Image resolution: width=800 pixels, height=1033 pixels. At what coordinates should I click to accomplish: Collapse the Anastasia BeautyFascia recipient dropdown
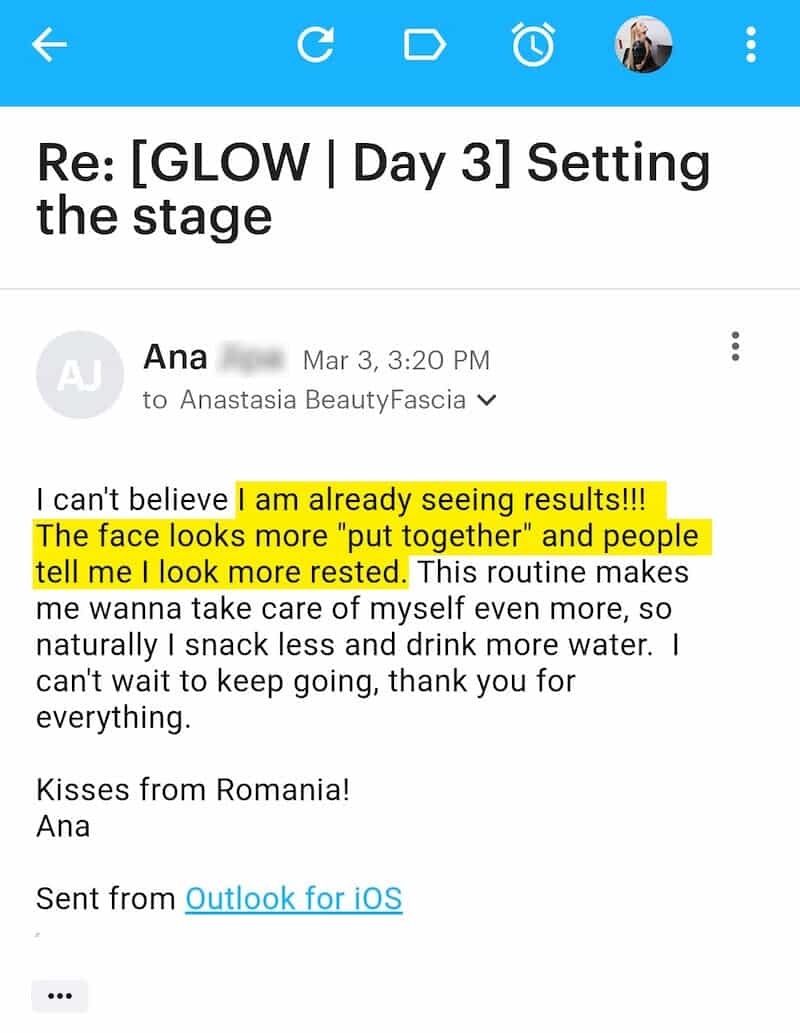point(488,399)
